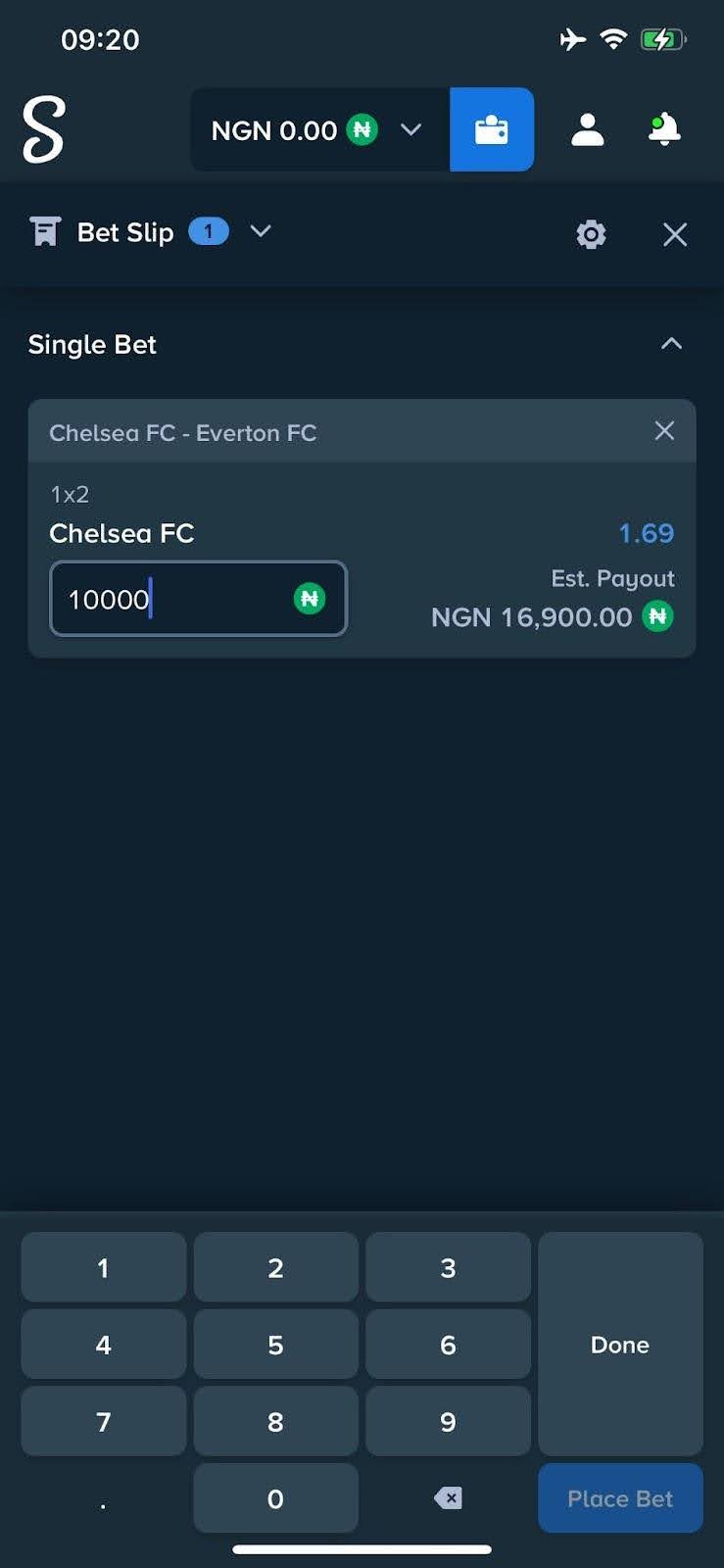The width and height of the screenshot is (724, 1568).
Task: Expand the Bet Slip type dropdown
Action: 260,232
